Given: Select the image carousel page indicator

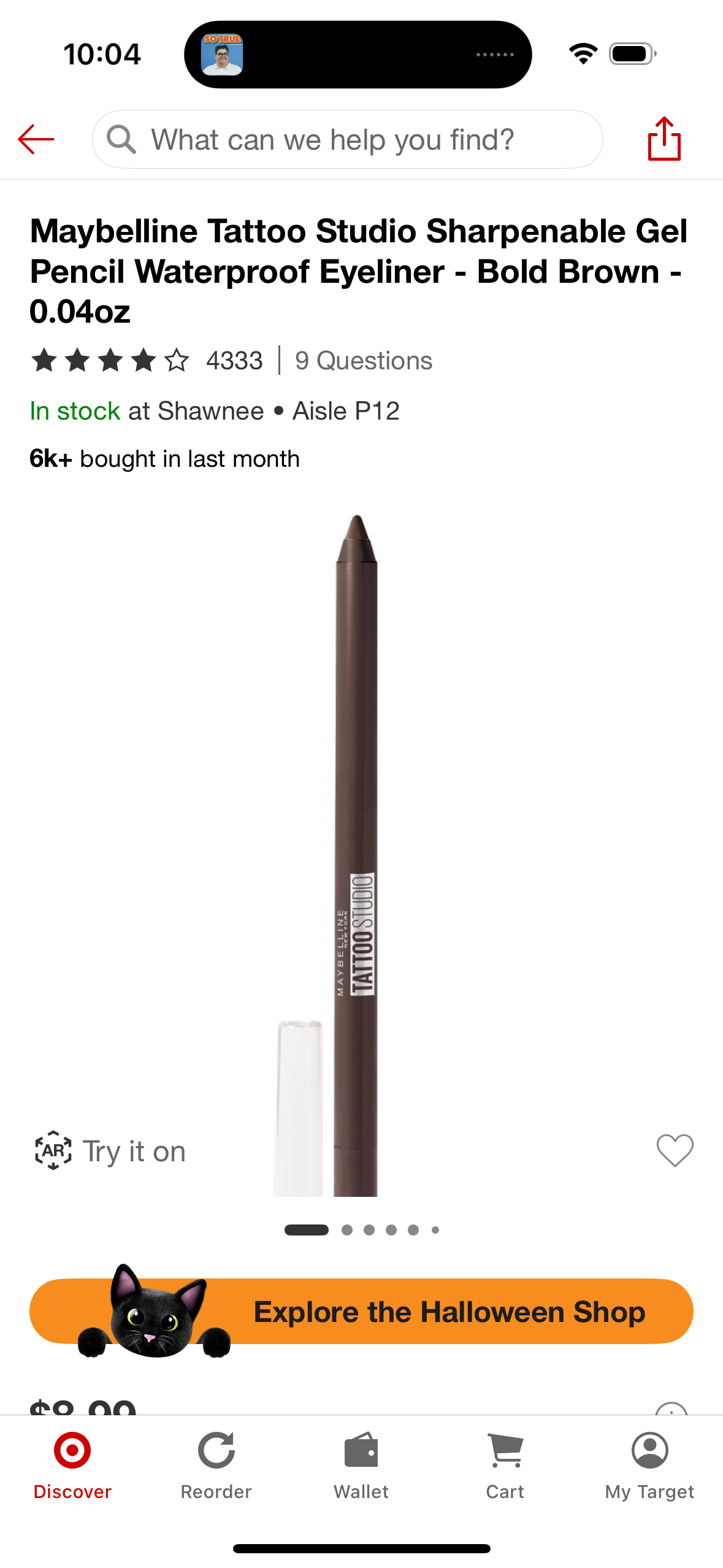Looking at the screenshot, I should [362, 1229].
